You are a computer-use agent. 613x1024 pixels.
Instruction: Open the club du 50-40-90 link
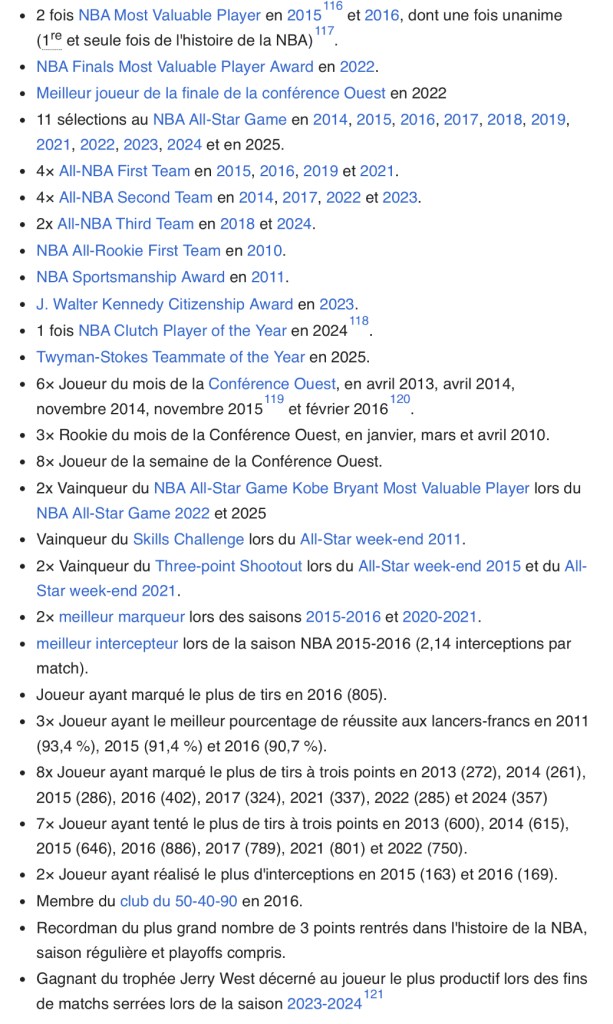[x=177, y=900]
